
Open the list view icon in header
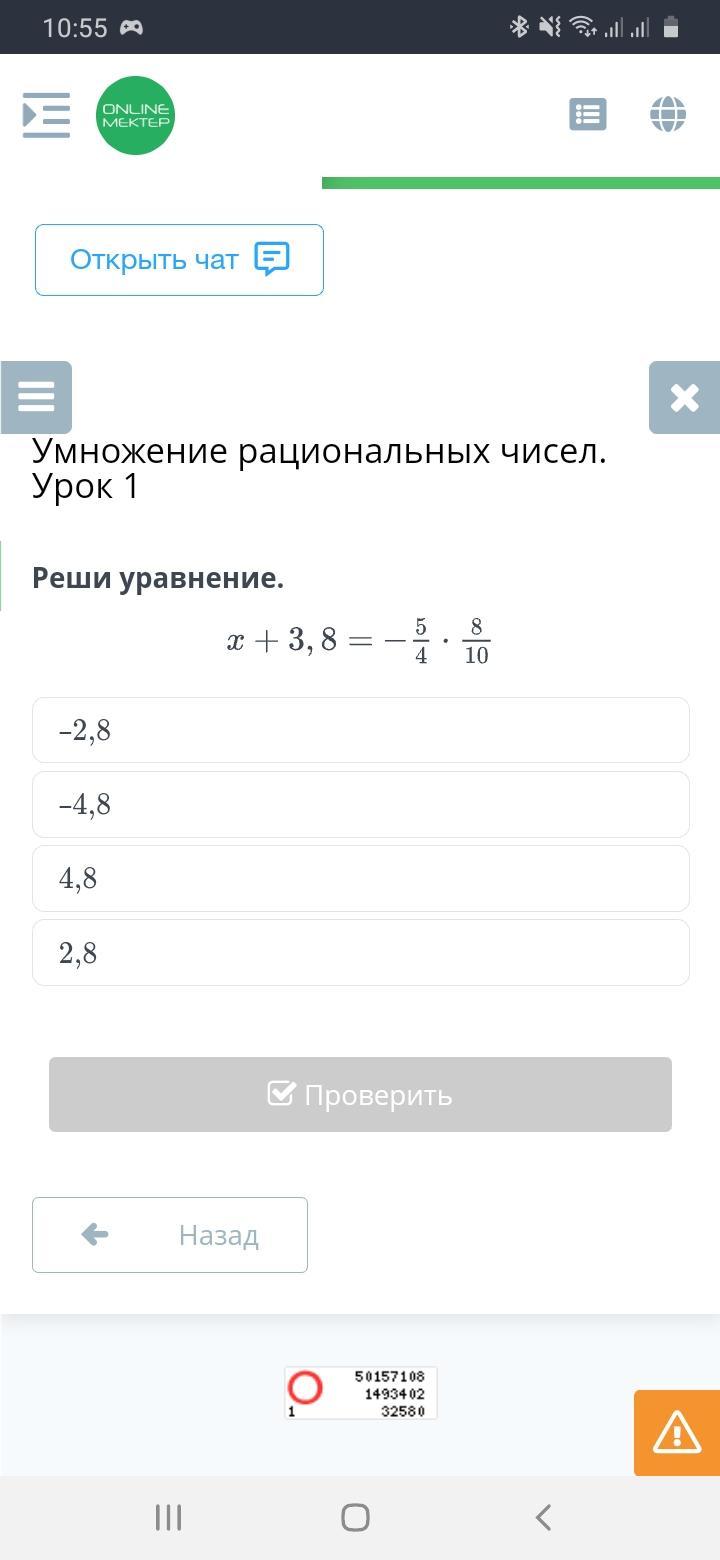[588, 114]
